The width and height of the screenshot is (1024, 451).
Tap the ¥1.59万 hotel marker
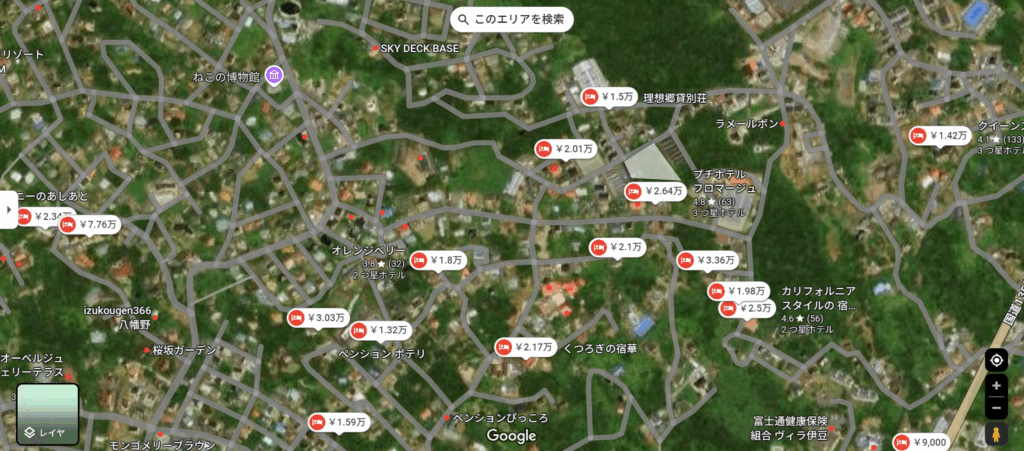[x=338, y=422]
